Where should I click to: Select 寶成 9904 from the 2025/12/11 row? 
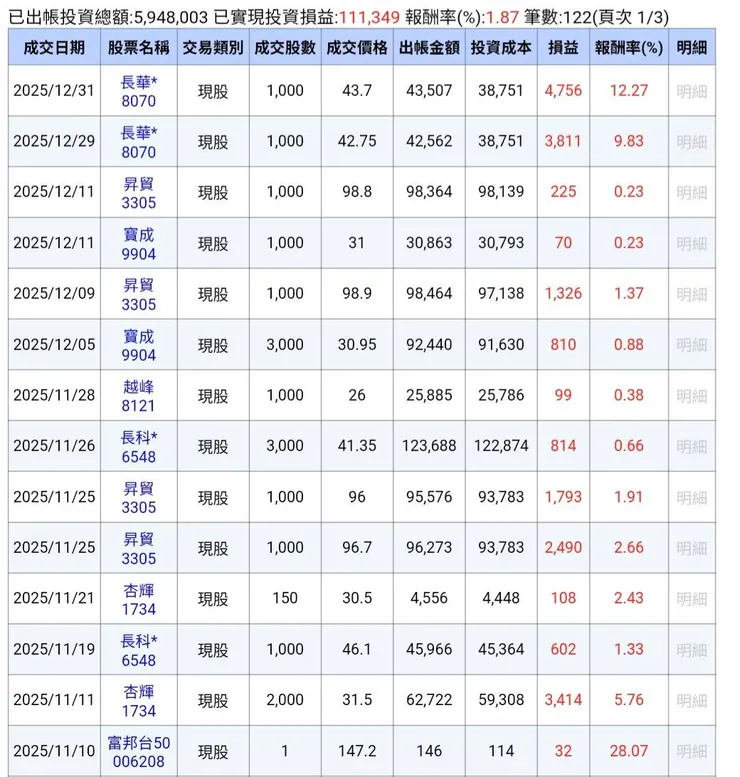tap(139, 244)
